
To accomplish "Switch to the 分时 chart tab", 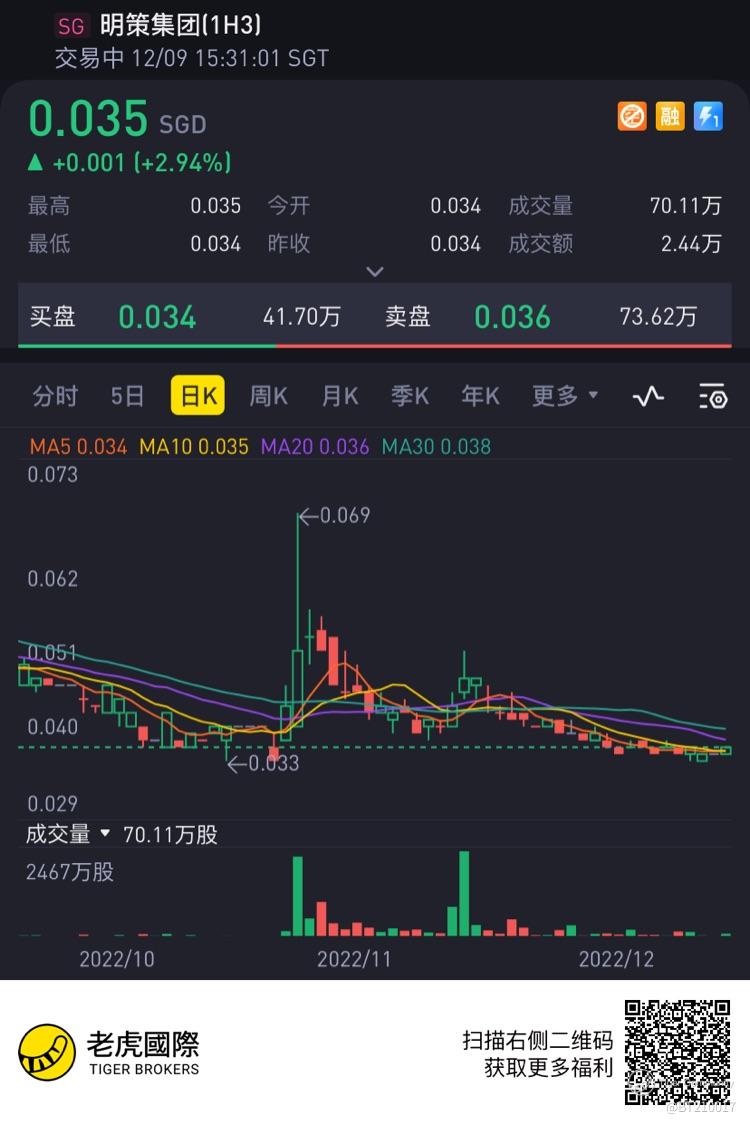I will click(x=55, y=396).
